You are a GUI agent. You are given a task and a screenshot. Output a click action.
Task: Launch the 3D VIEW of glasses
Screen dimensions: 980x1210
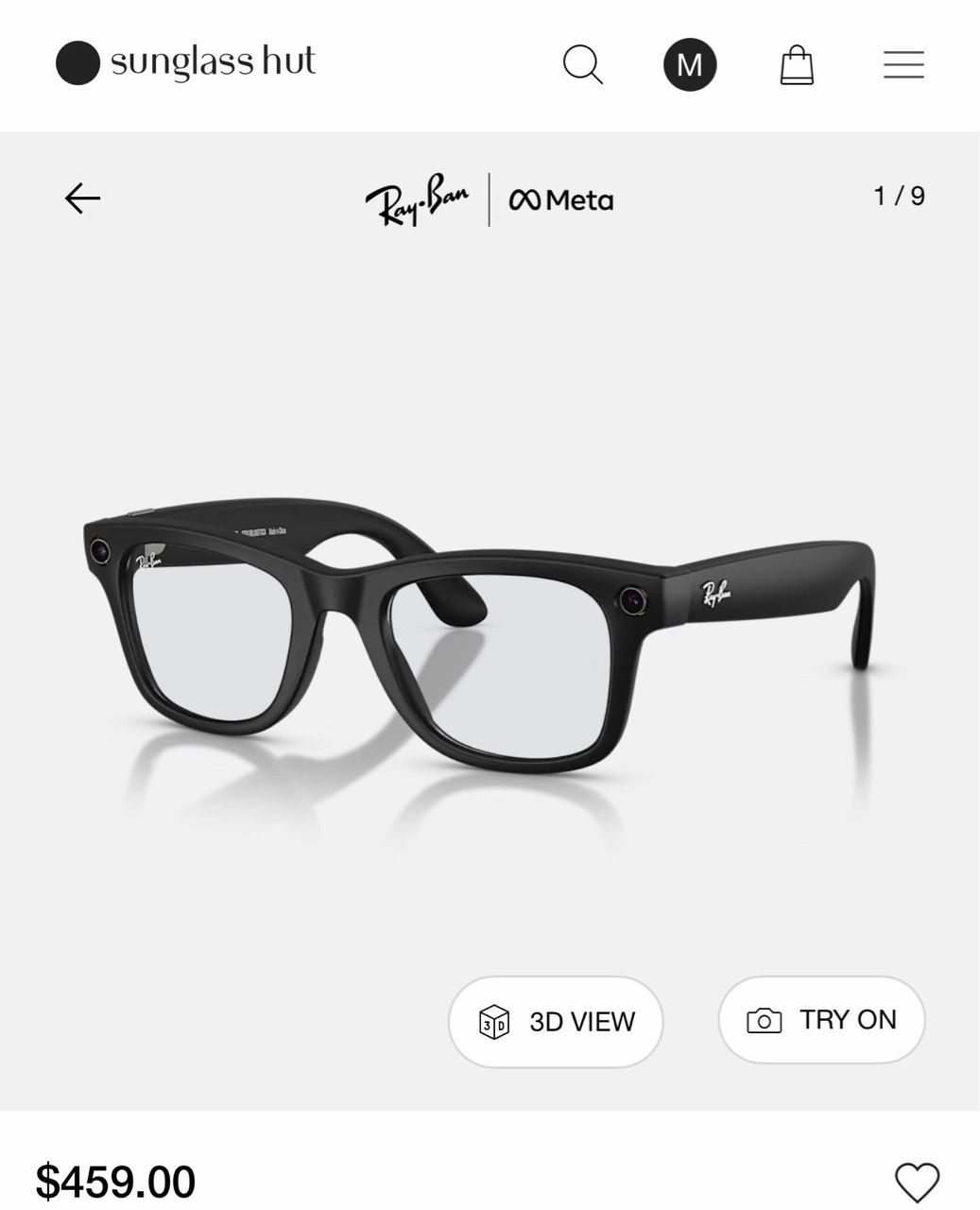[556, 1022]
